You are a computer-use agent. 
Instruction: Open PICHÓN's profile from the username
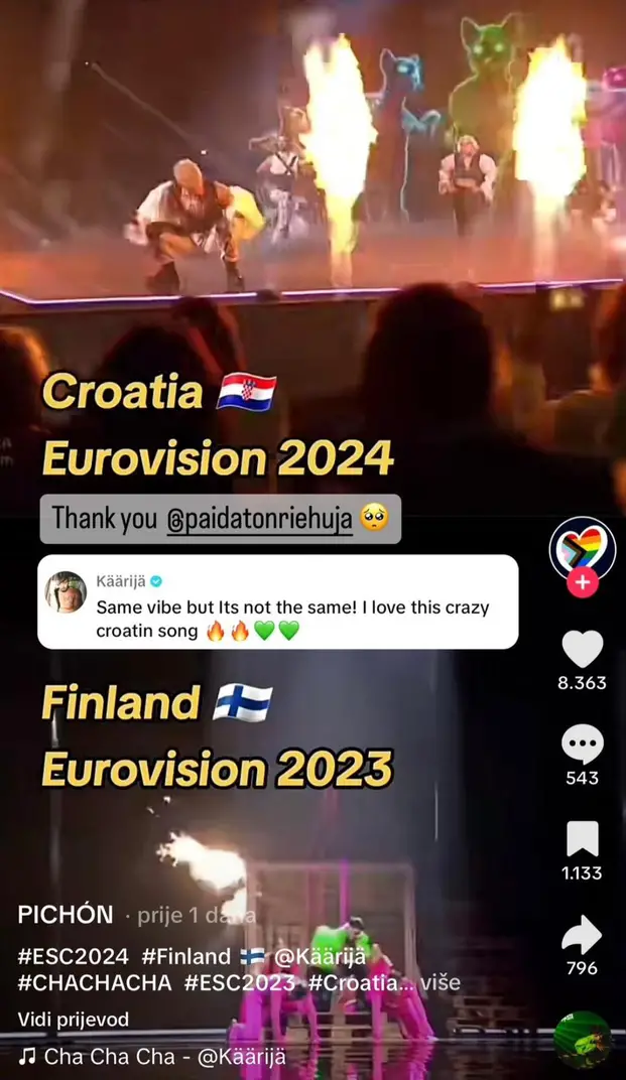(x=66, y=914)
